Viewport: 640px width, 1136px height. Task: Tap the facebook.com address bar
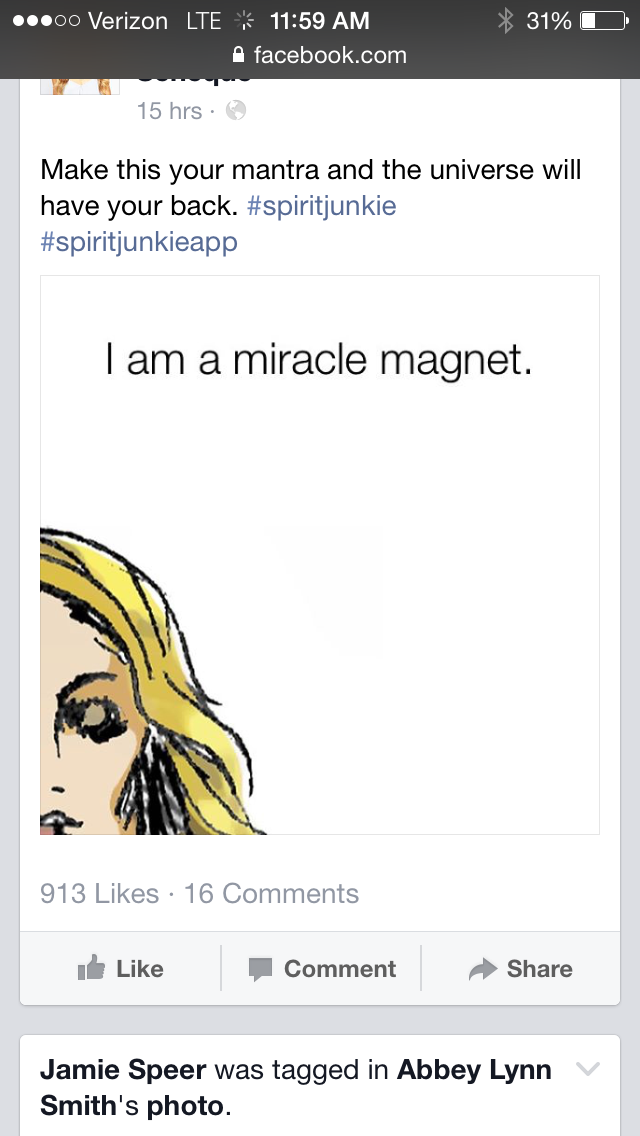(320, 54)
